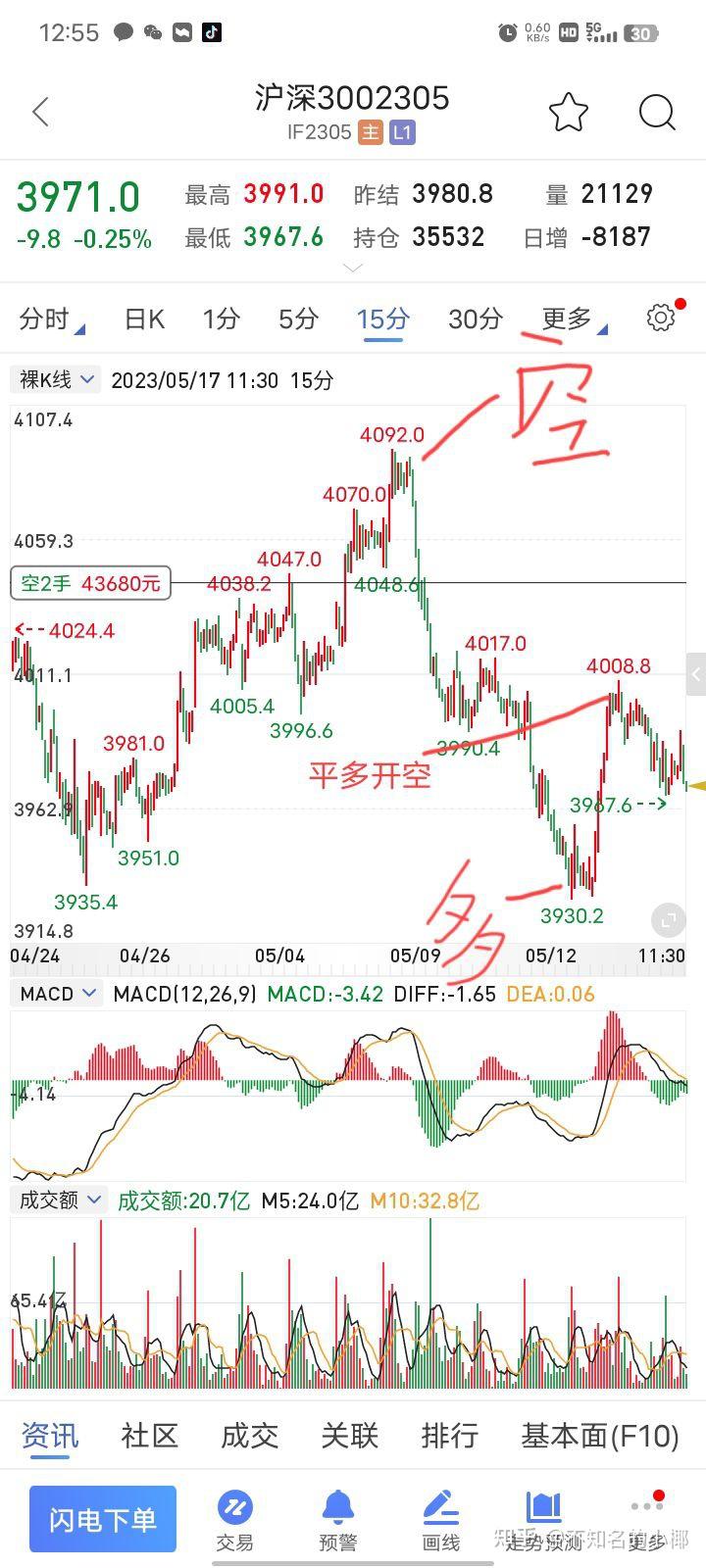Screen dimensions: 706x1568
Task: Tap the 闪电下单 quick order button
Action: tap(102, 1518)
